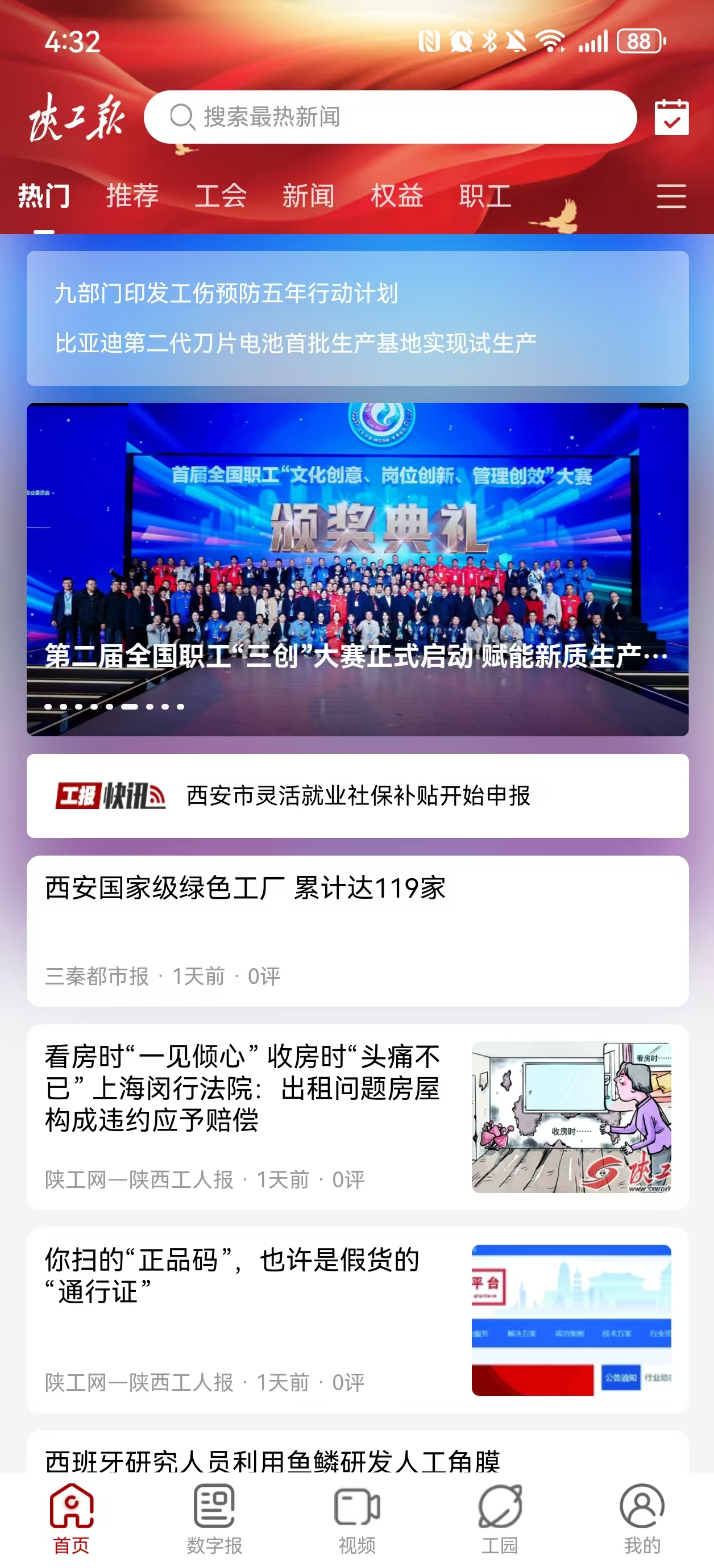
Task: Switch to the 推荐 tab
Action: click(x=132, y=196)
